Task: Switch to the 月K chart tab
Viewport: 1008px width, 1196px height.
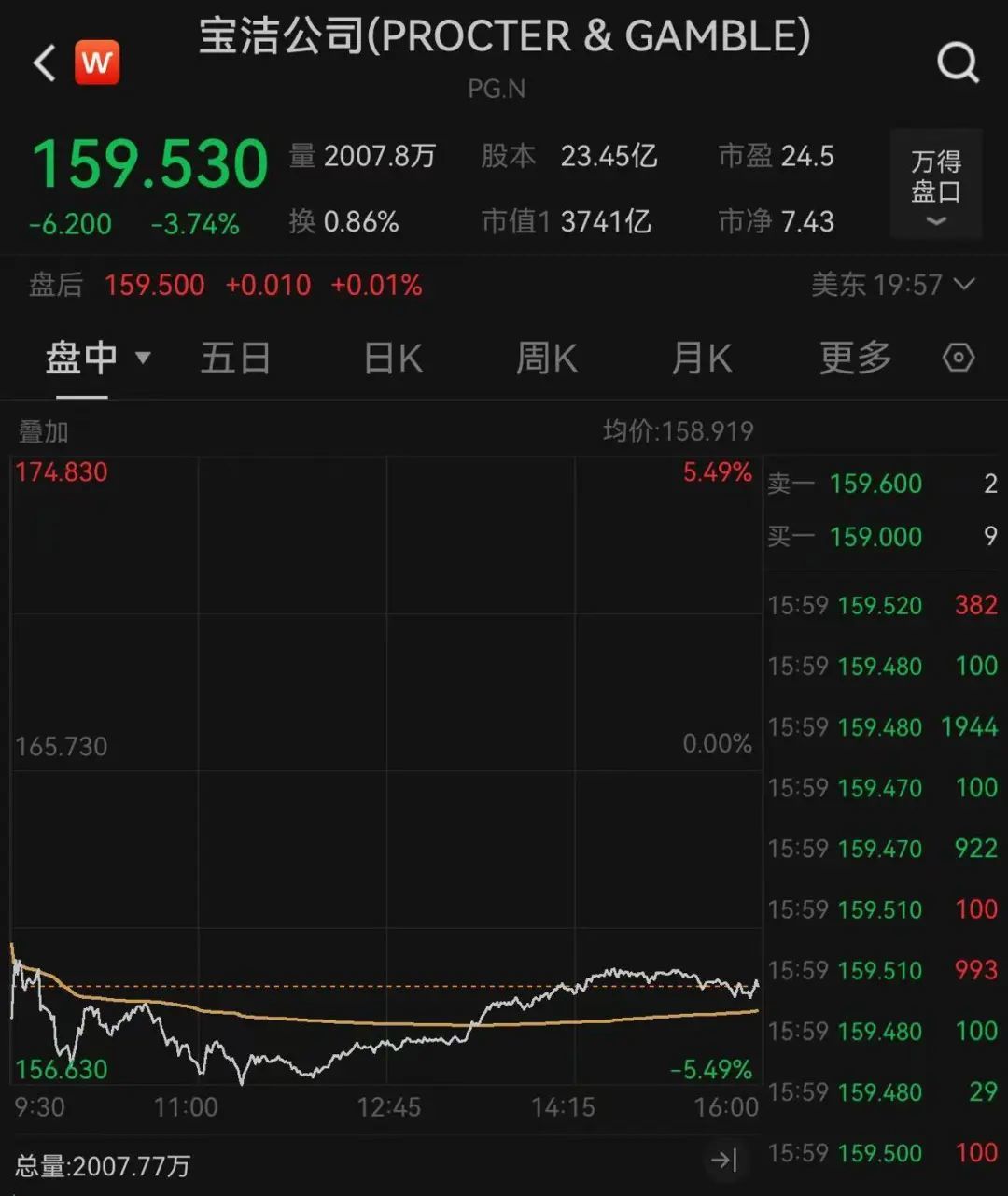Action: [x=702, y=359]
